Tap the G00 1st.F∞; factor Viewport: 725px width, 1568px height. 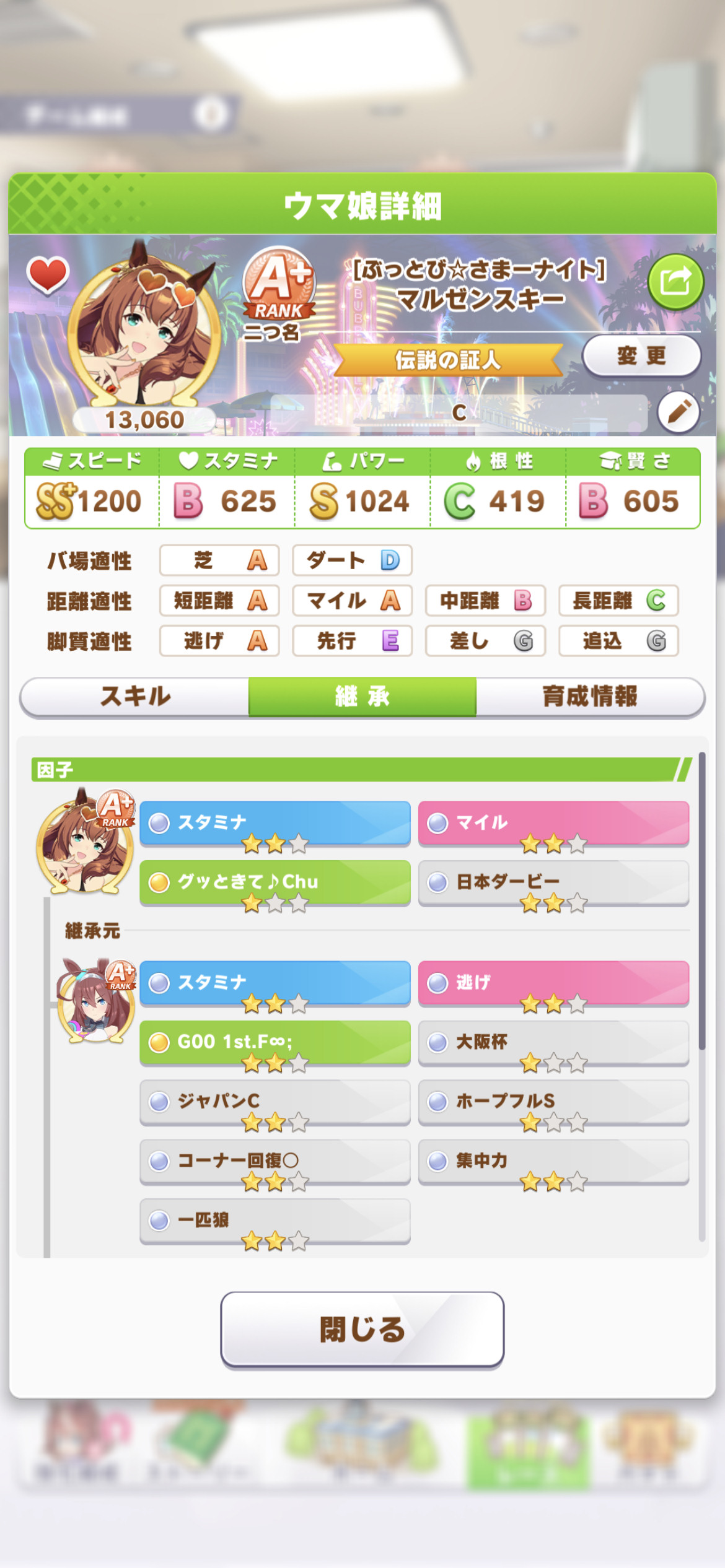coord(275,1043)
